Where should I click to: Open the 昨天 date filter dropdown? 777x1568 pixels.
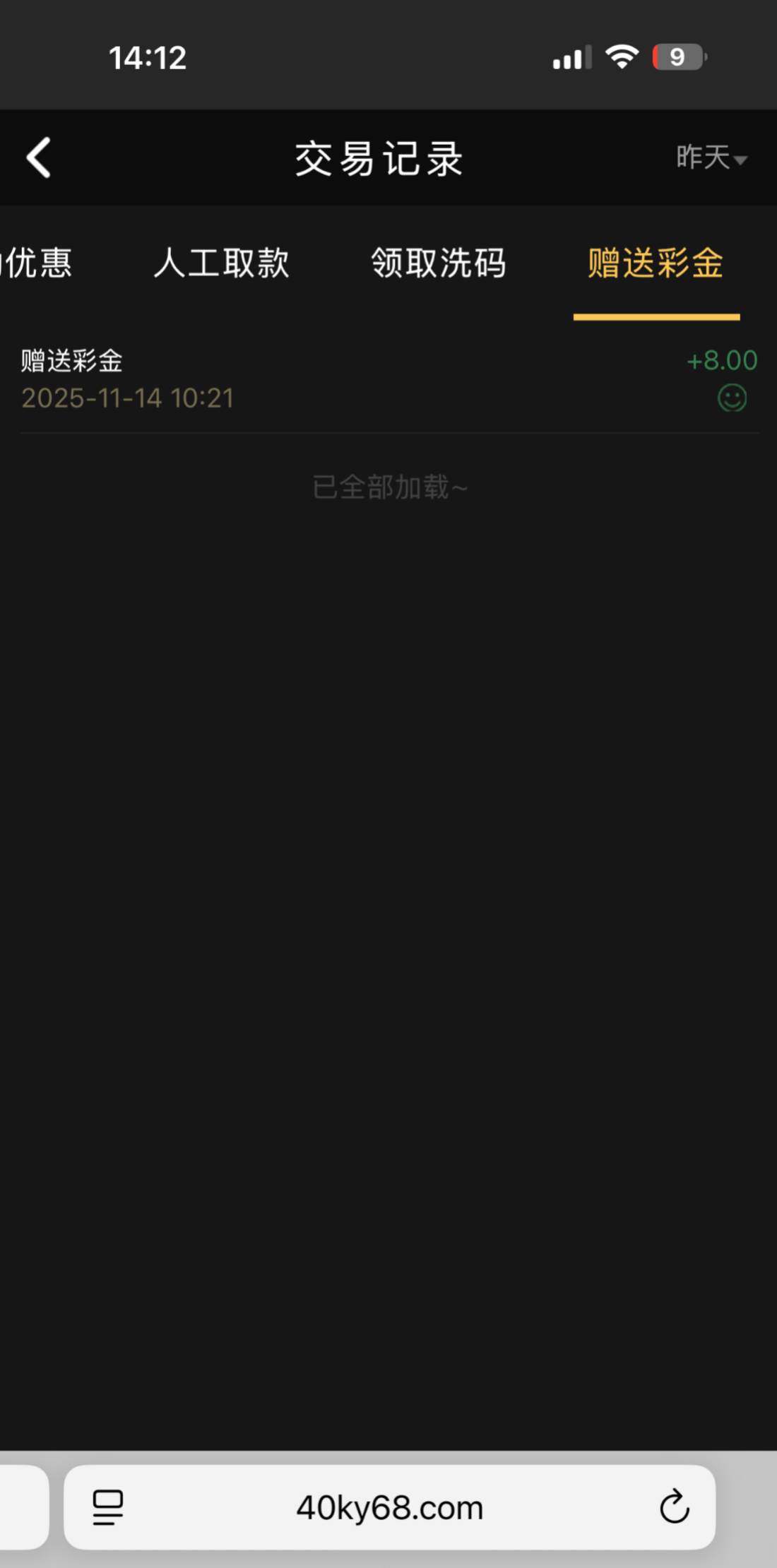click(711, 158)
